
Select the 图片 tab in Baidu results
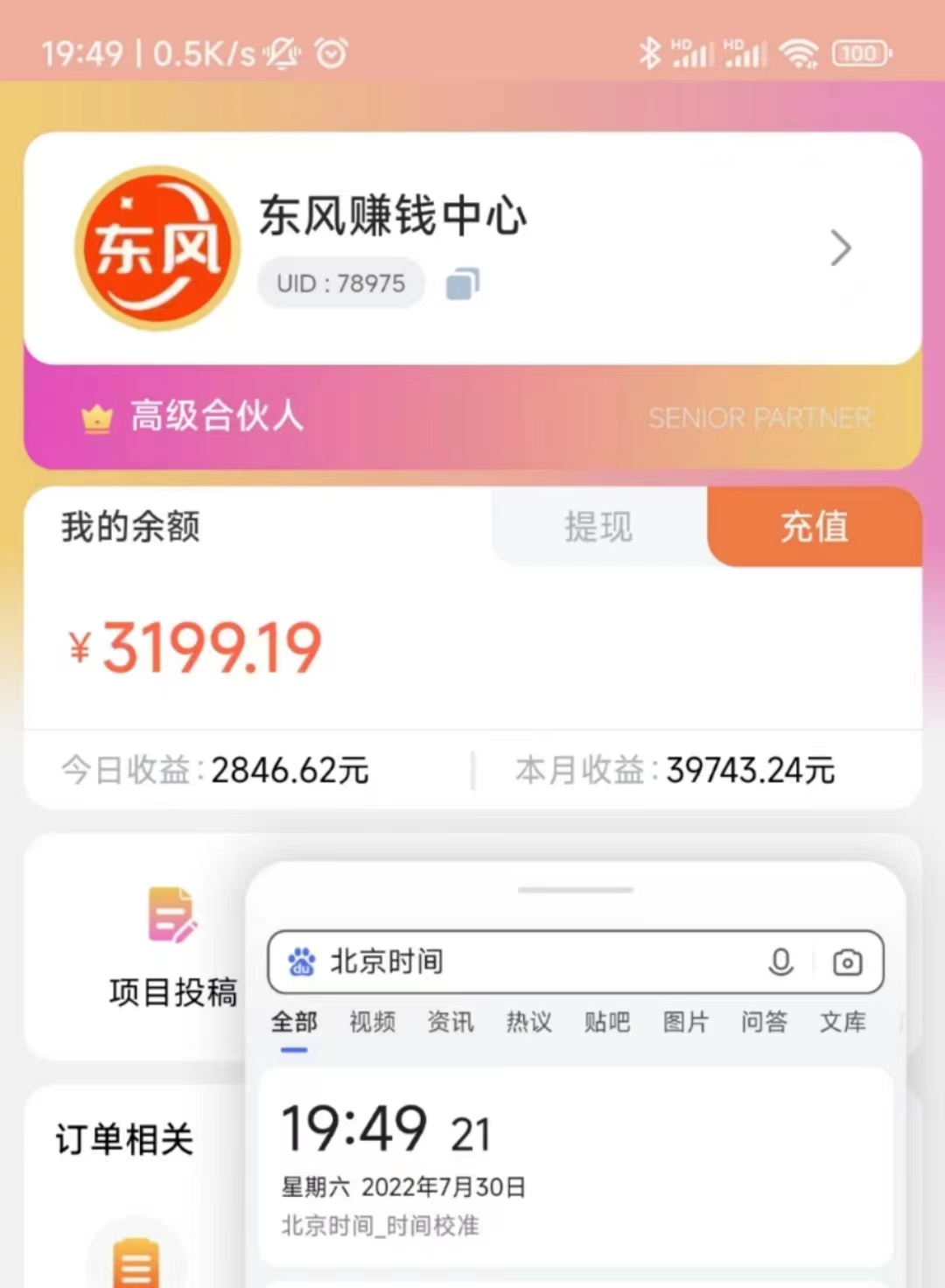pyautogui.click(x=686, y=1021)
